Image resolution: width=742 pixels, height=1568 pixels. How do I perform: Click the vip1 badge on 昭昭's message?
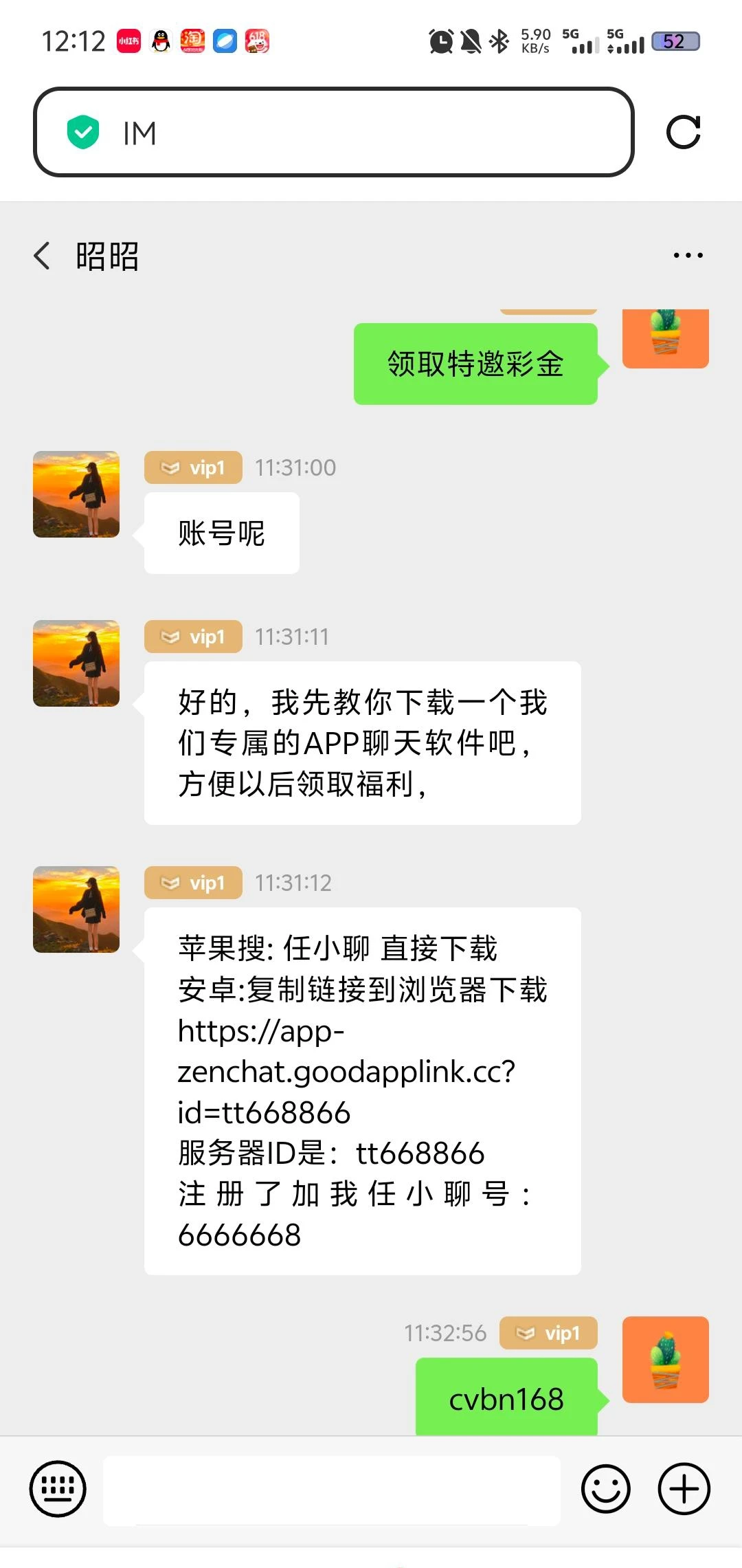192,467
